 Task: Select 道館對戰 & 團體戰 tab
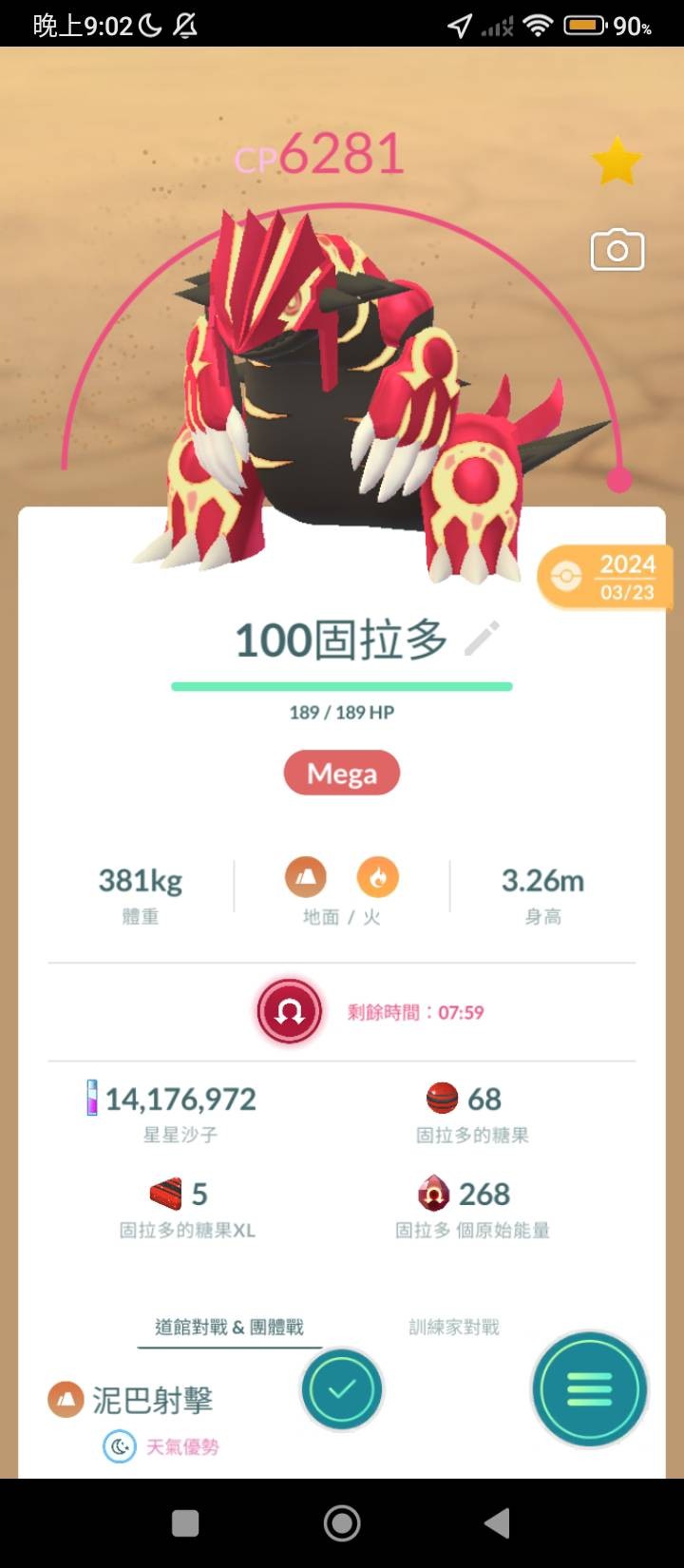[229, 1328]
